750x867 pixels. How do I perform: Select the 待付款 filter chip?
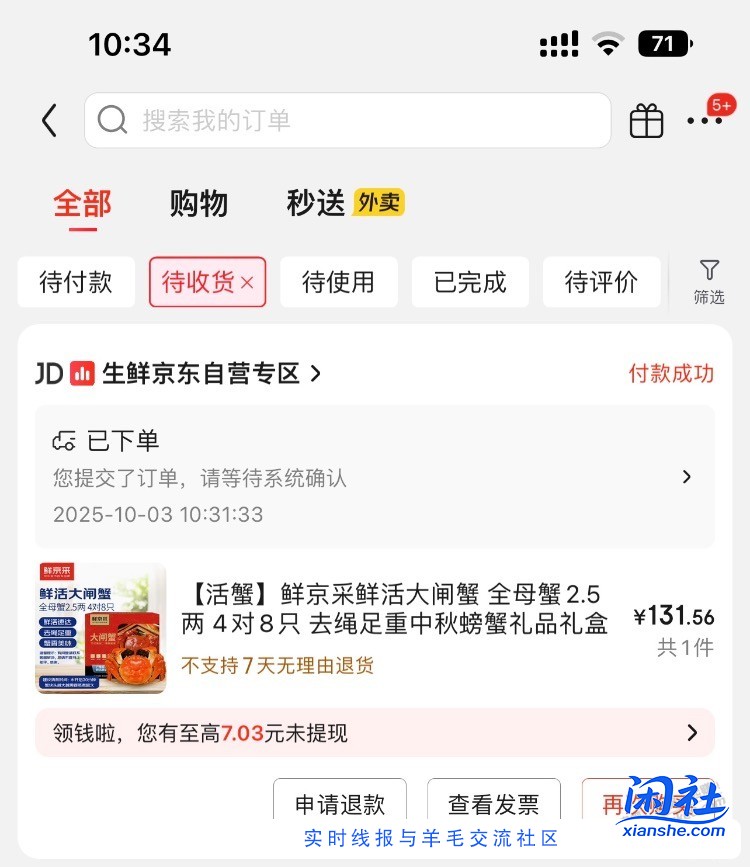coord(76,282)
